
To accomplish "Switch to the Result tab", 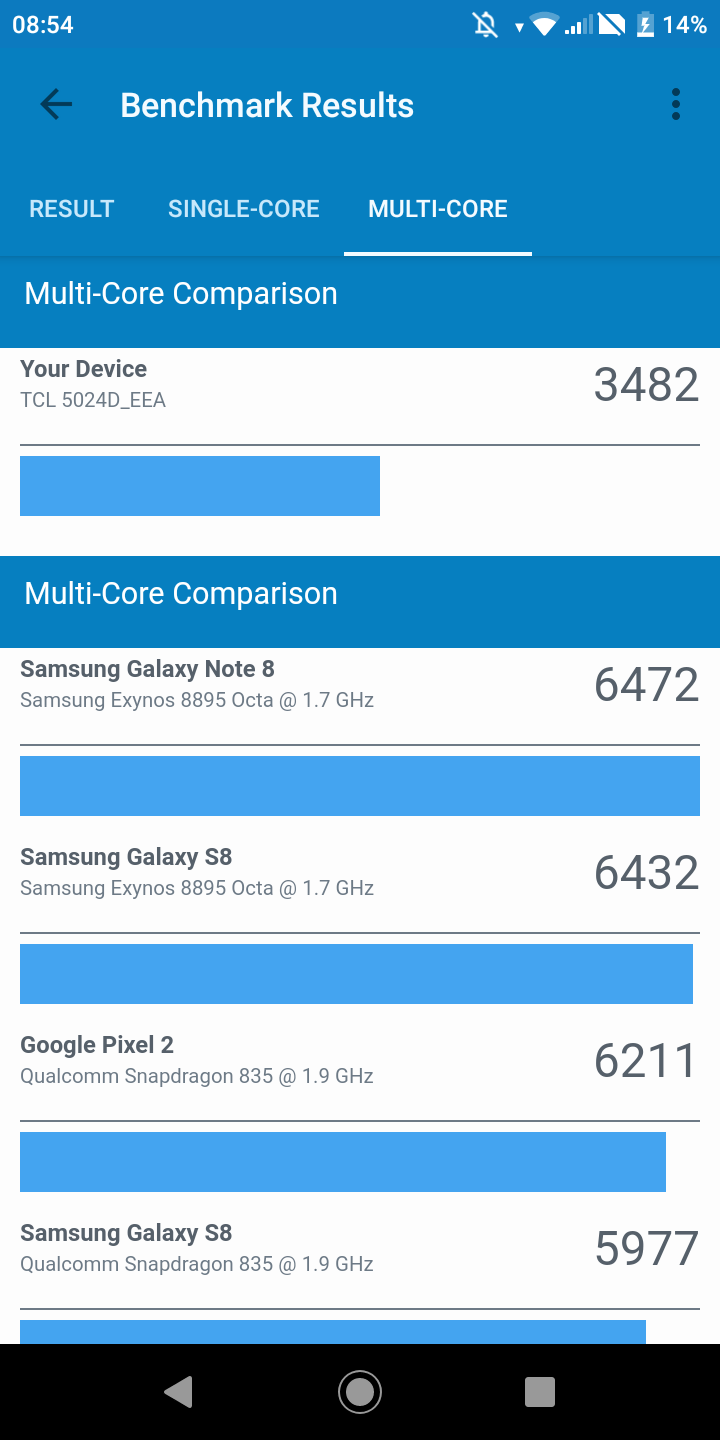I will [x=72, y=209].
